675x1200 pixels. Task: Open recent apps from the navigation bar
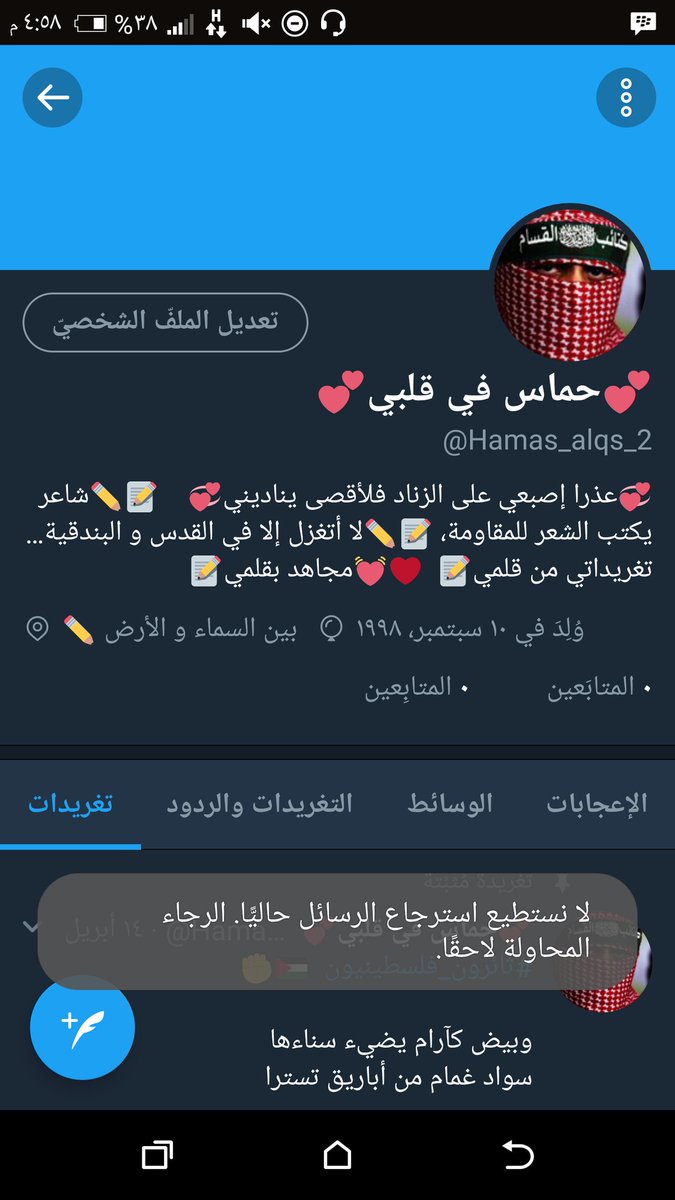tap(158, 1156)
